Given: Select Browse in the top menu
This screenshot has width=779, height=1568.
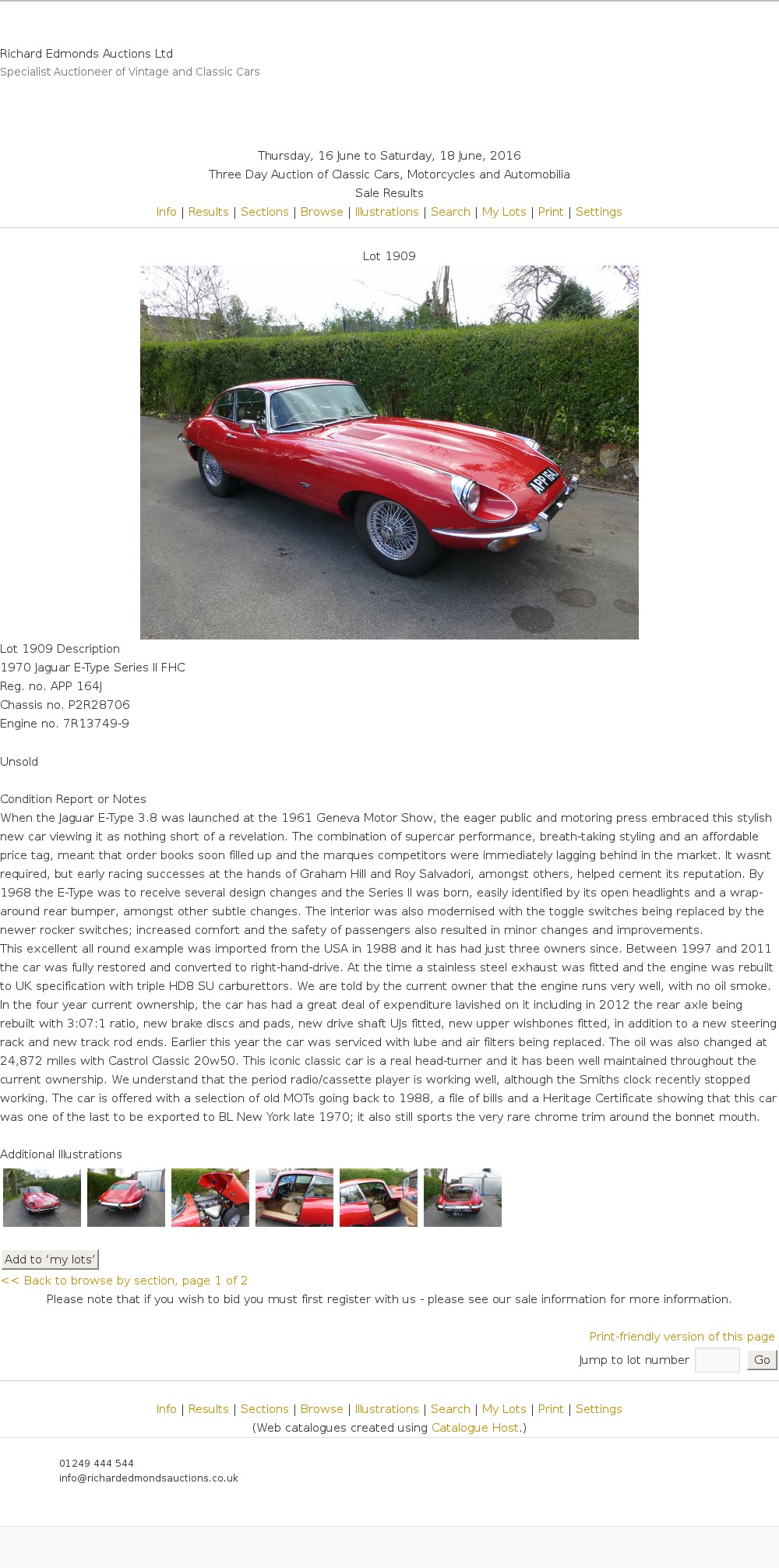Looking at the screenshot, I should point(322,212).
